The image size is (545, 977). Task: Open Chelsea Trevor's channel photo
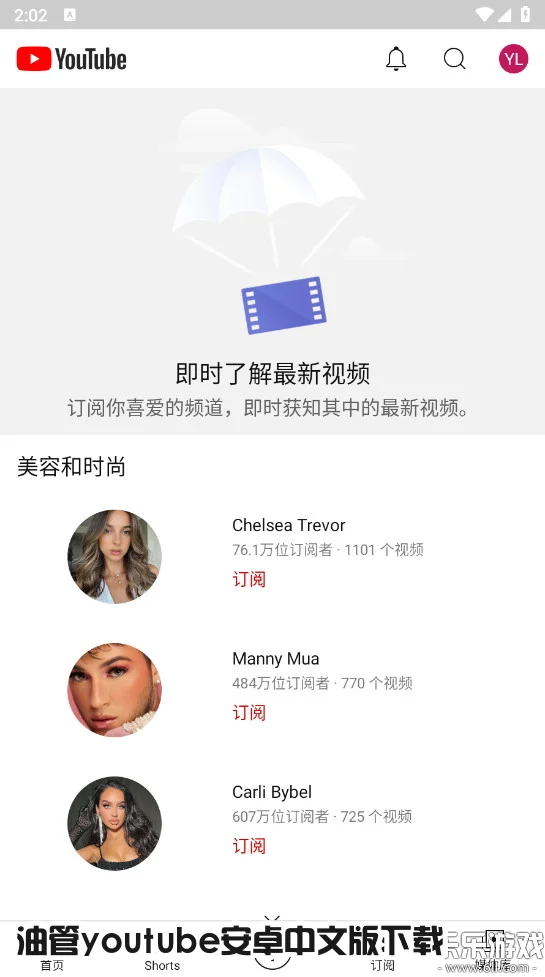point(115,556)
